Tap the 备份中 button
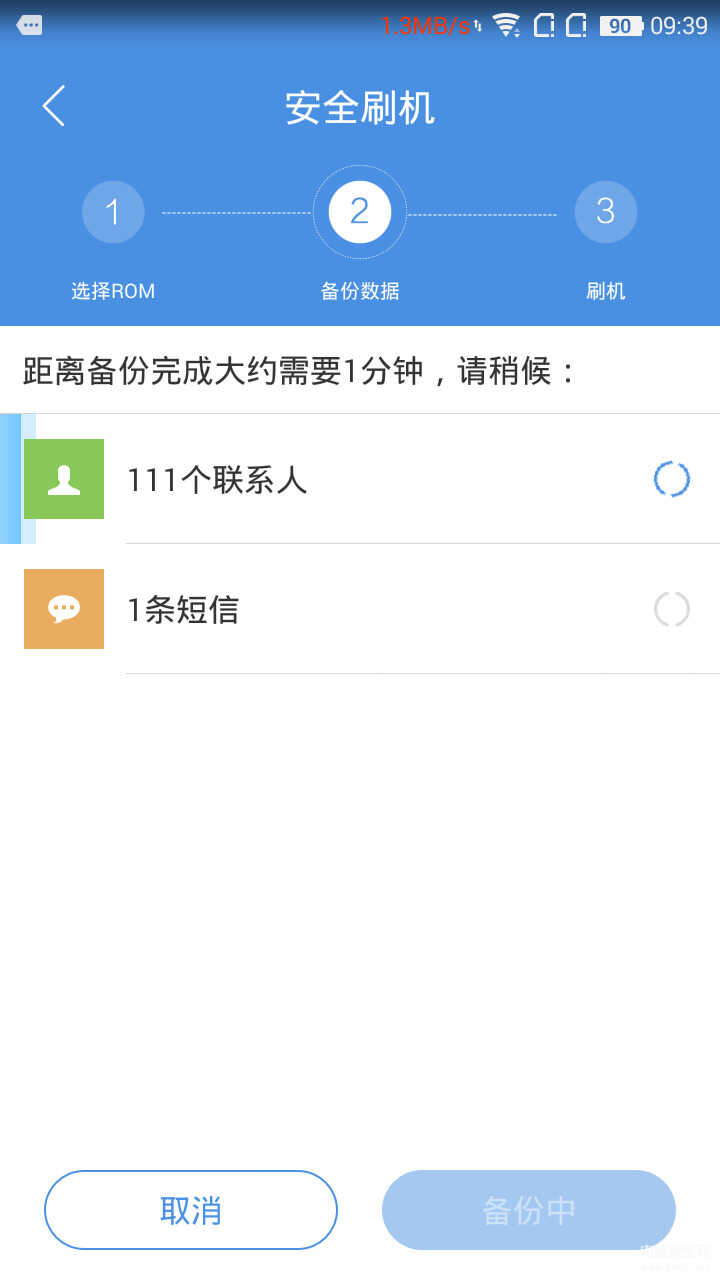 tap(529, 1210)
